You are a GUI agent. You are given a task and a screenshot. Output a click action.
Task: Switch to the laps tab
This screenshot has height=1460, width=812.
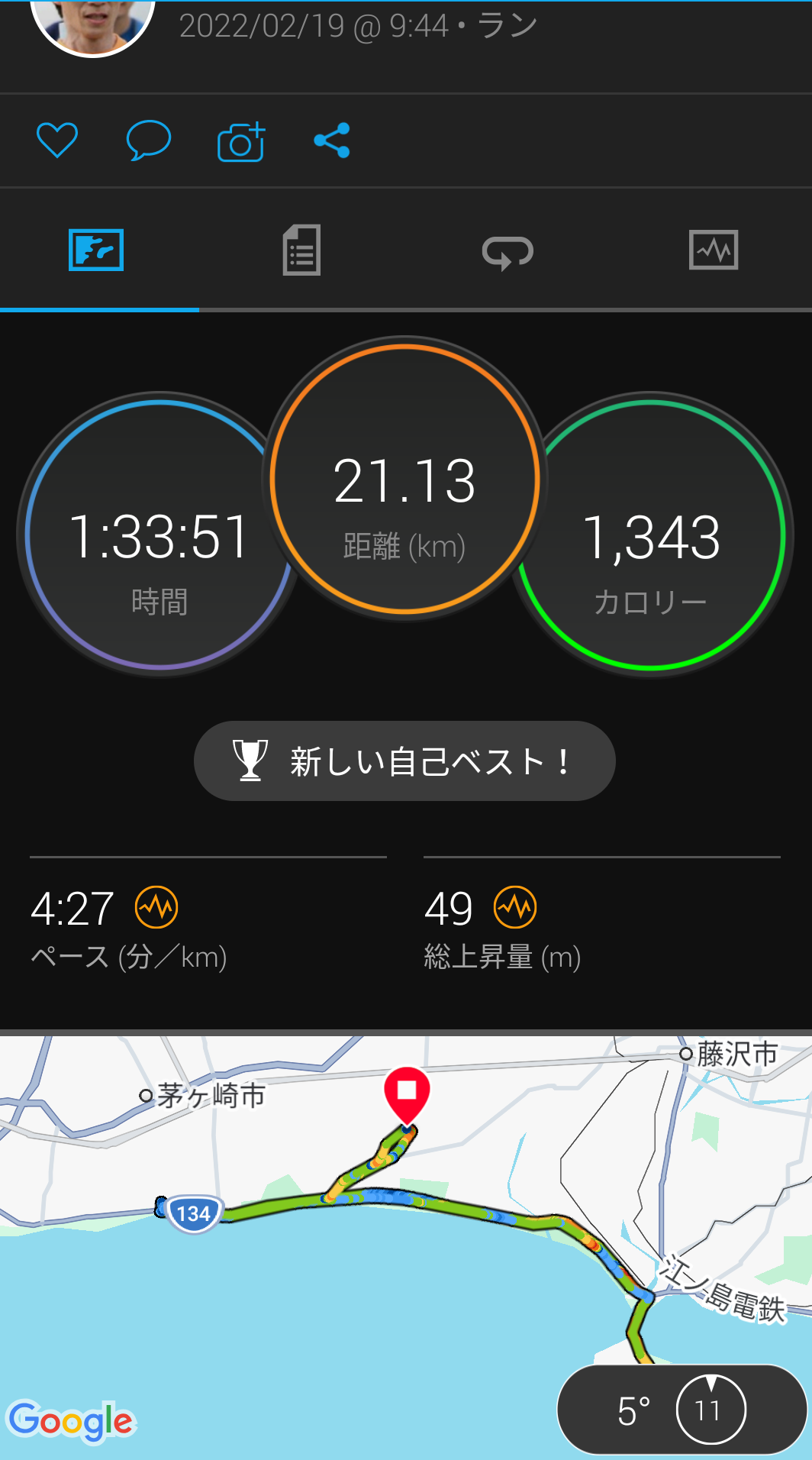coord(507,250)
